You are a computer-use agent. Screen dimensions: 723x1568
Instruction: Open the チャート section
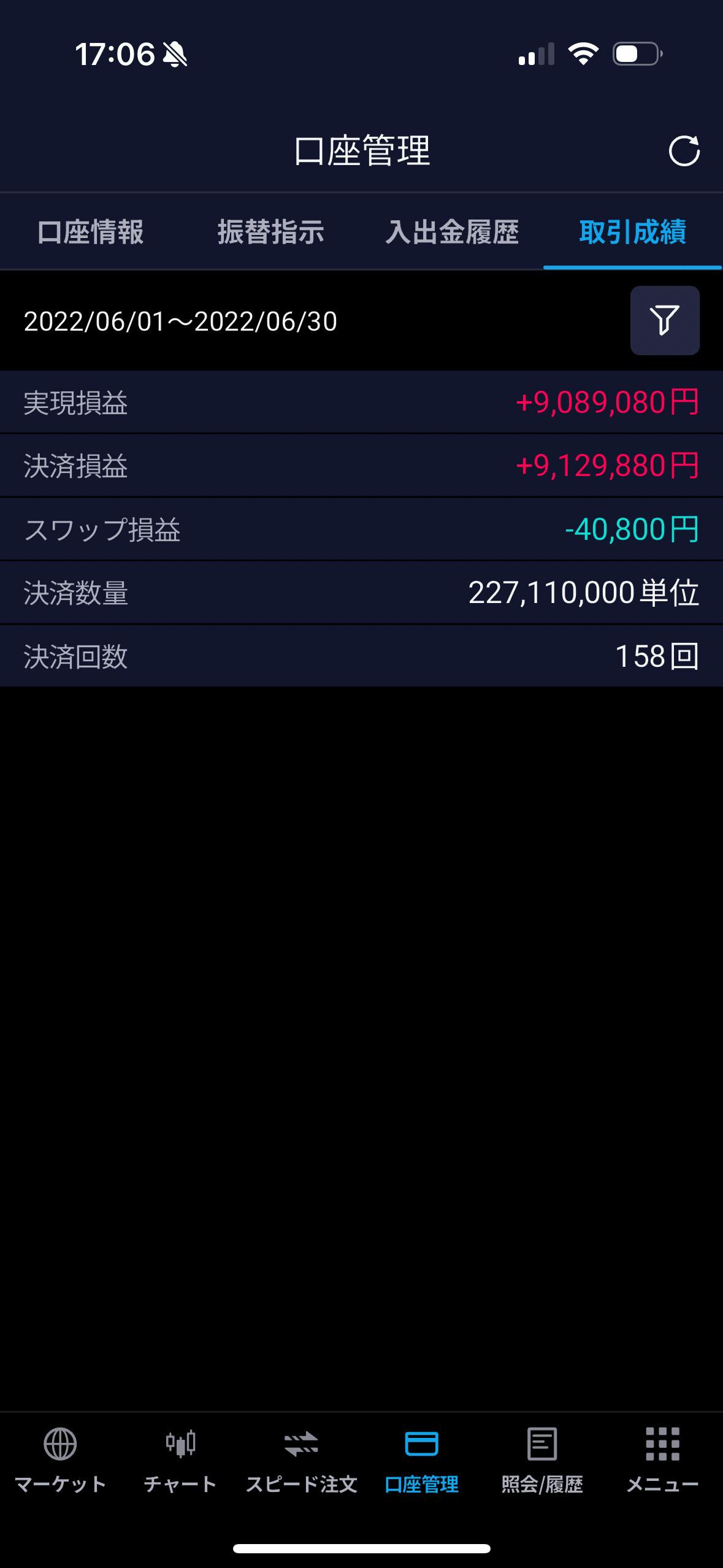[x=180, y=1461]
